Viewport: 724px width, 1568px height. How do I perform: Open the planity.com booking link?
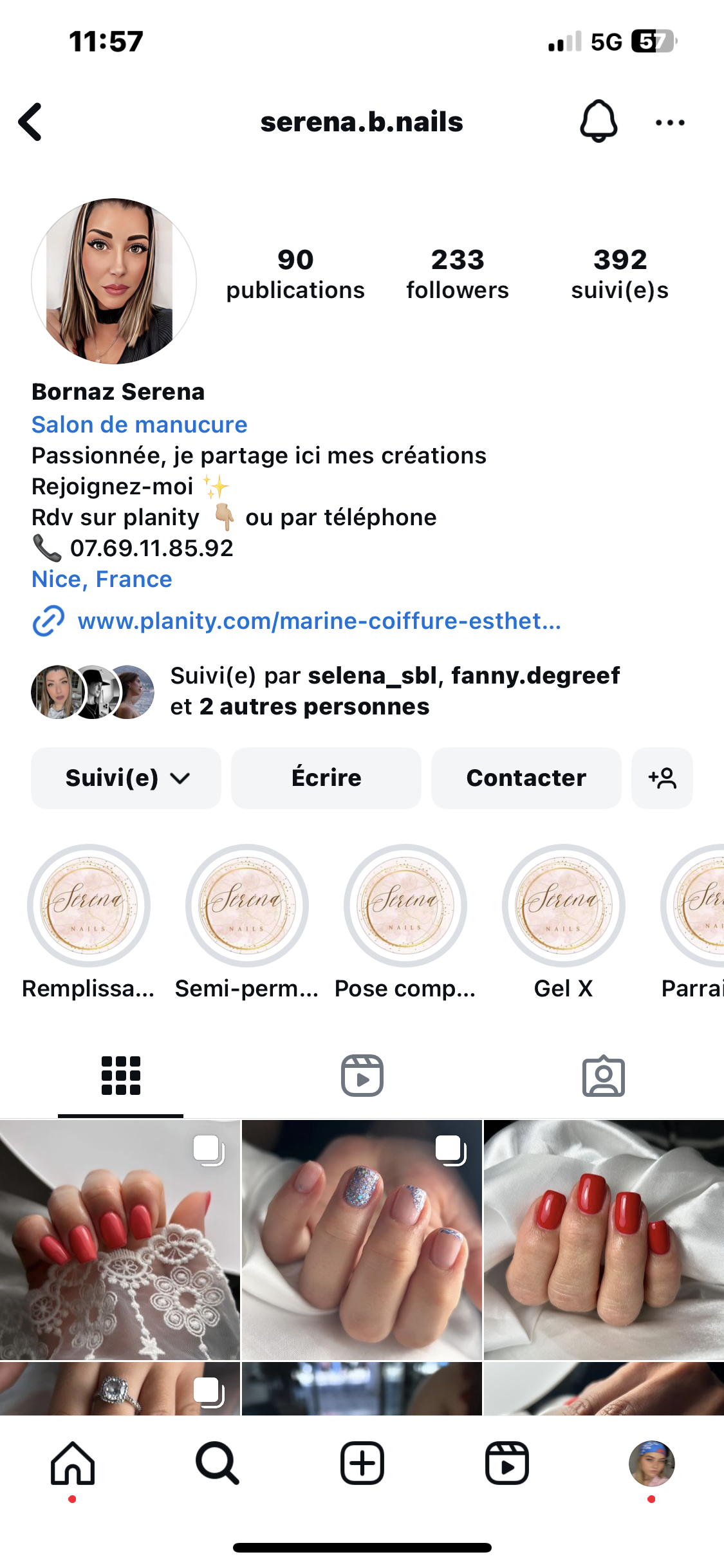click(x=319, y=621)
